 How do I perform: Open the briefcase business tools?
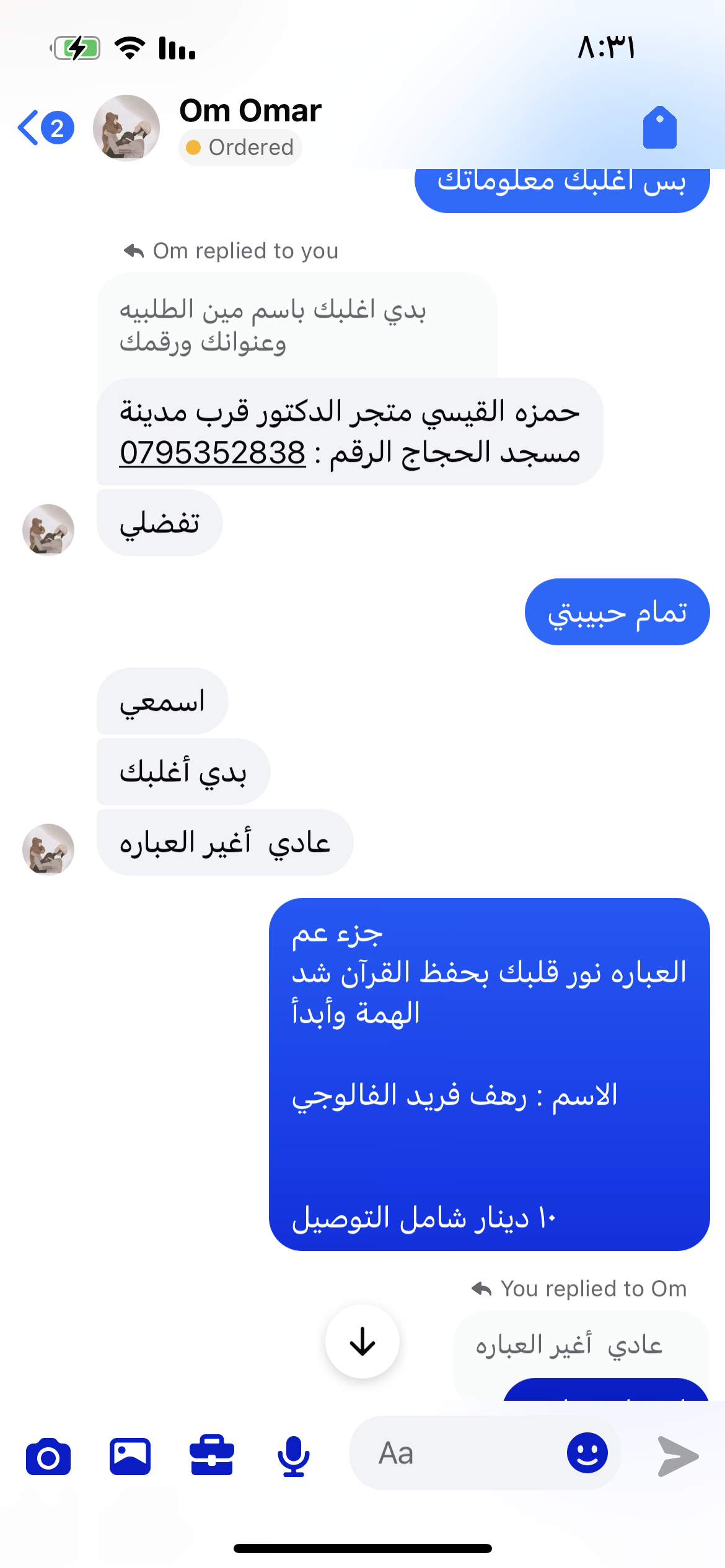click(212, 1455)
